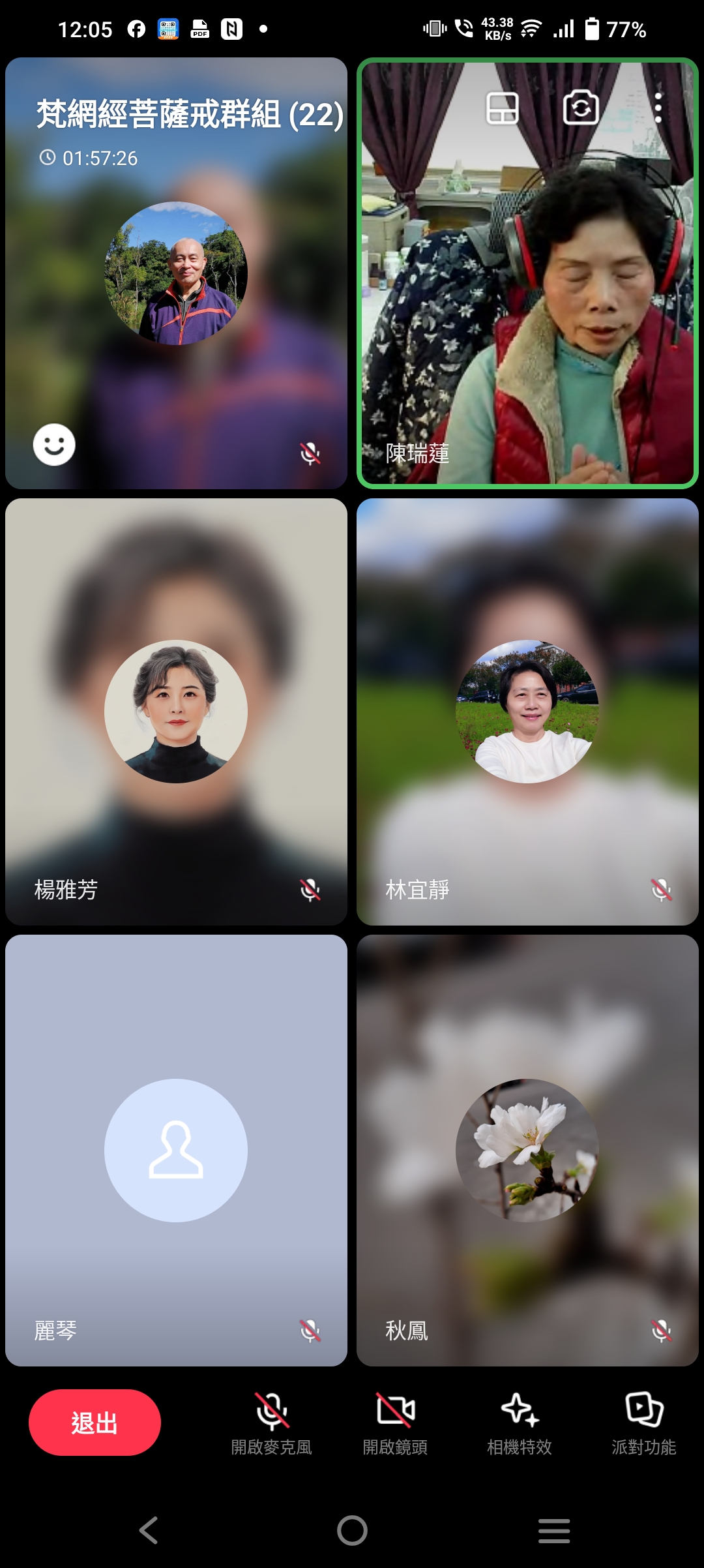Flip the camera view
The width and height of the screenshot is (704, 1568).
[x=581, y=108]
